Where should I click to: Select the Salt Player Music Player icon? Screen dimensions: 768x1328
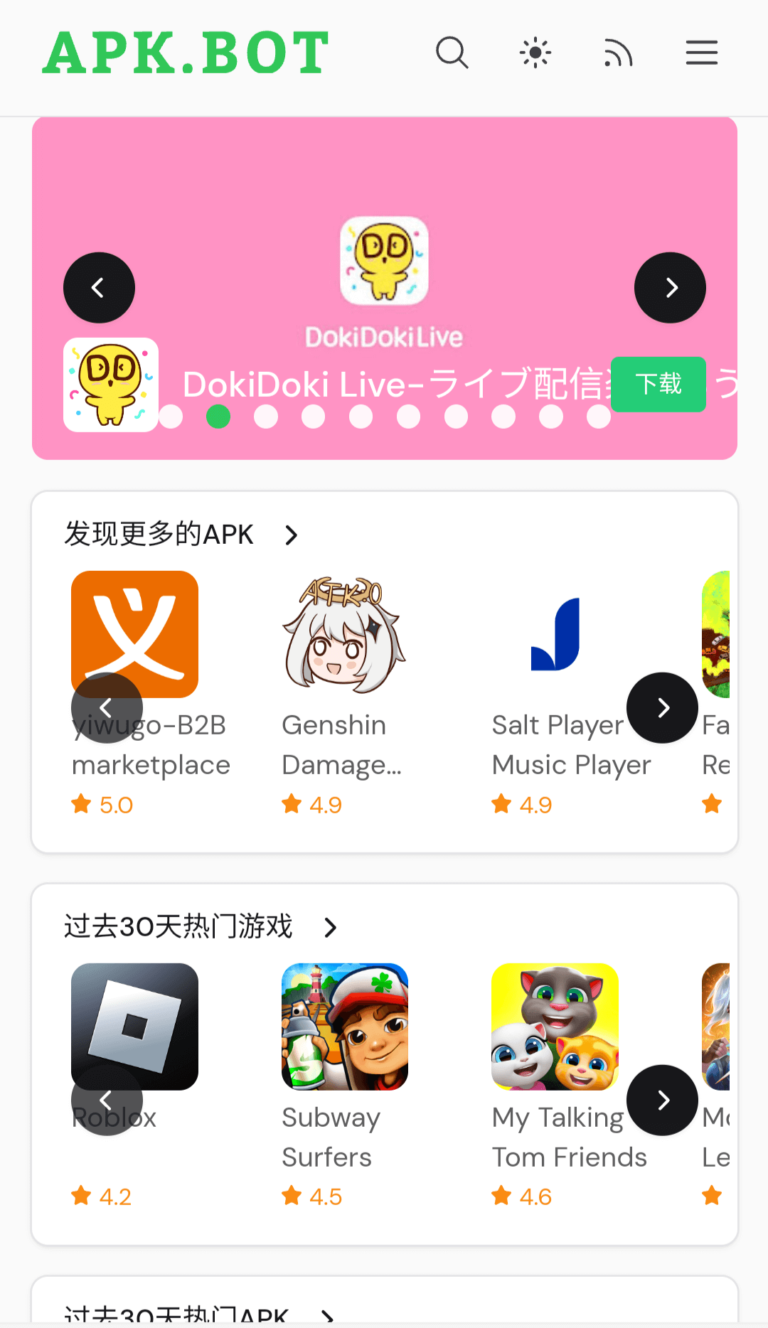click(x=555, y=634)
